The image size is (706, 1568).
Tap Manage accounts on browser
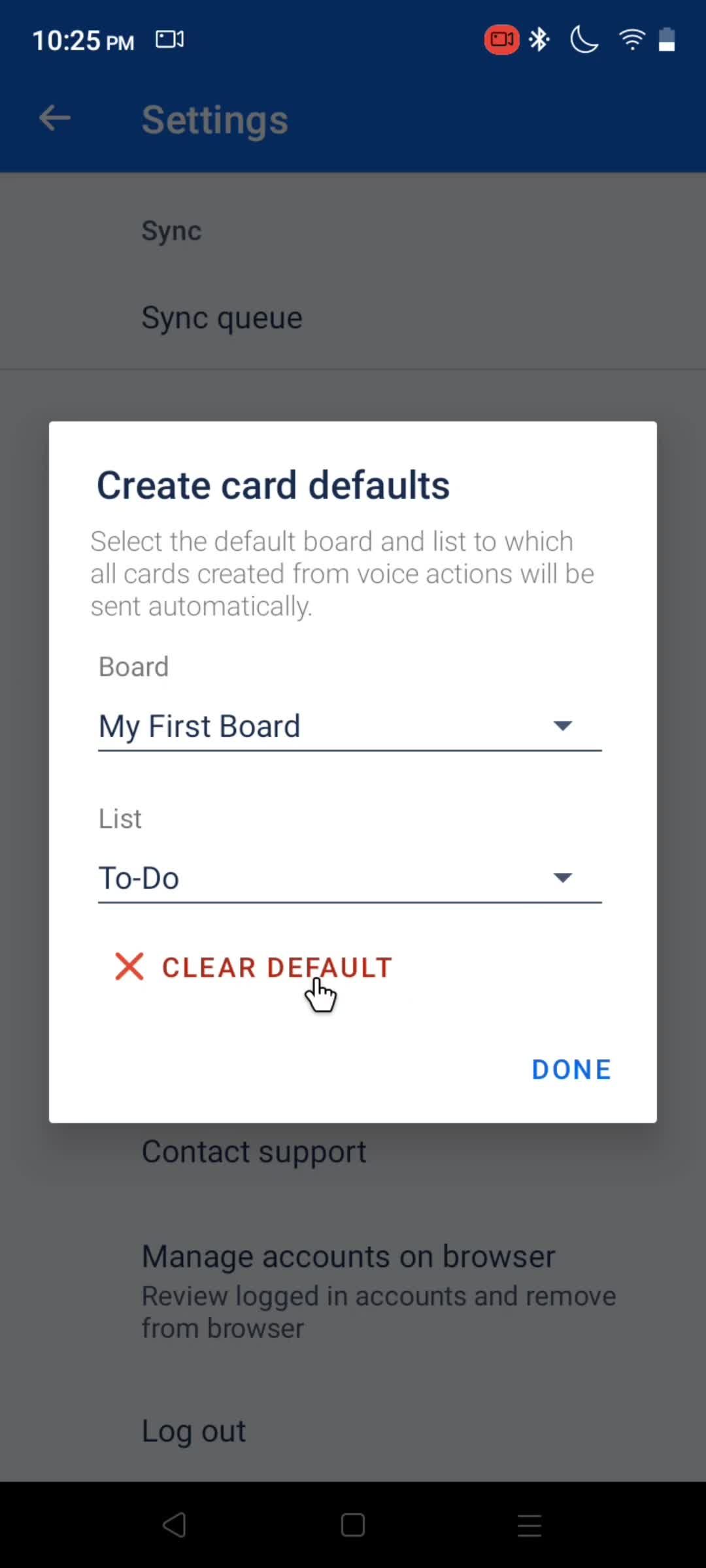click(x=348, y=1255)
